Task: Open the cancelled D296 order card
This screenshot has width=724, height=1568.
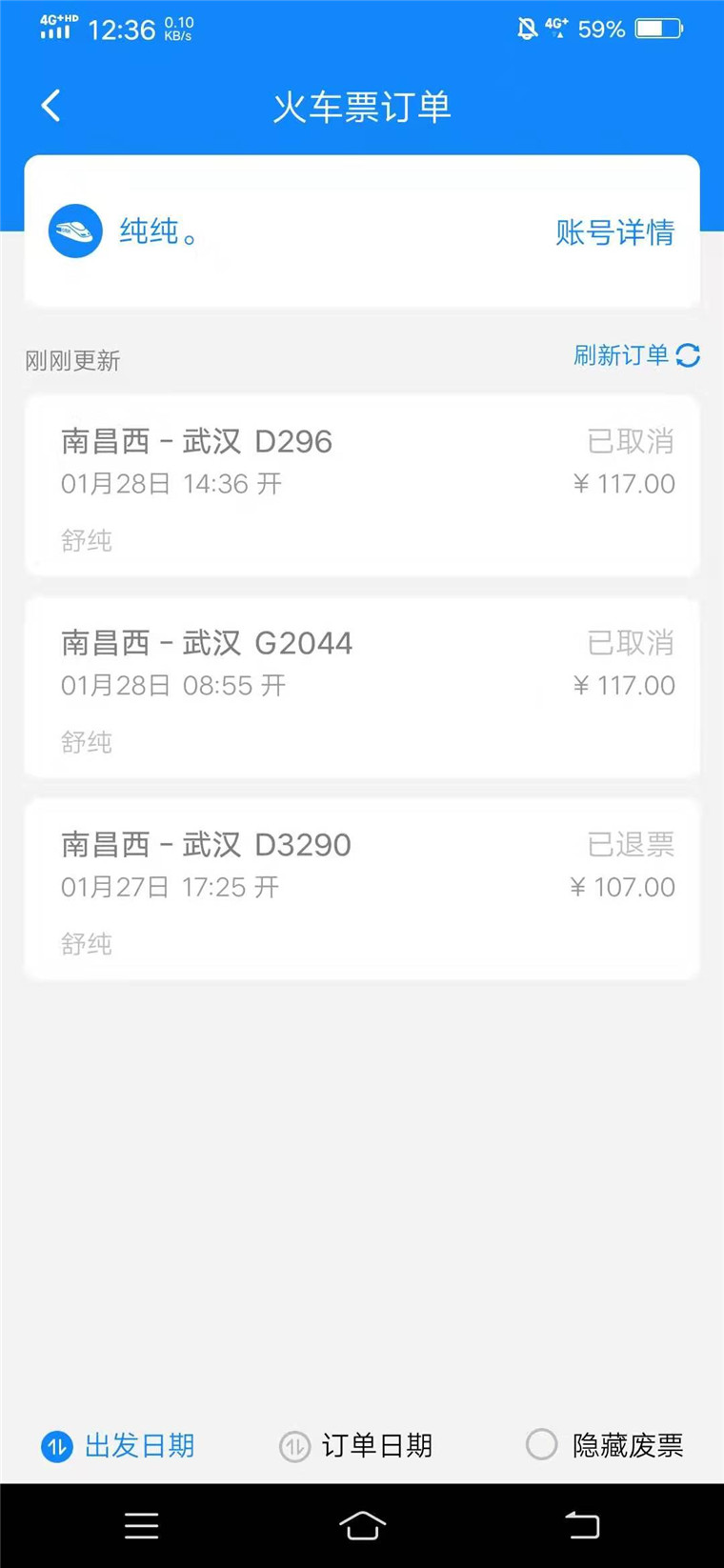Action: coord(362,486)
